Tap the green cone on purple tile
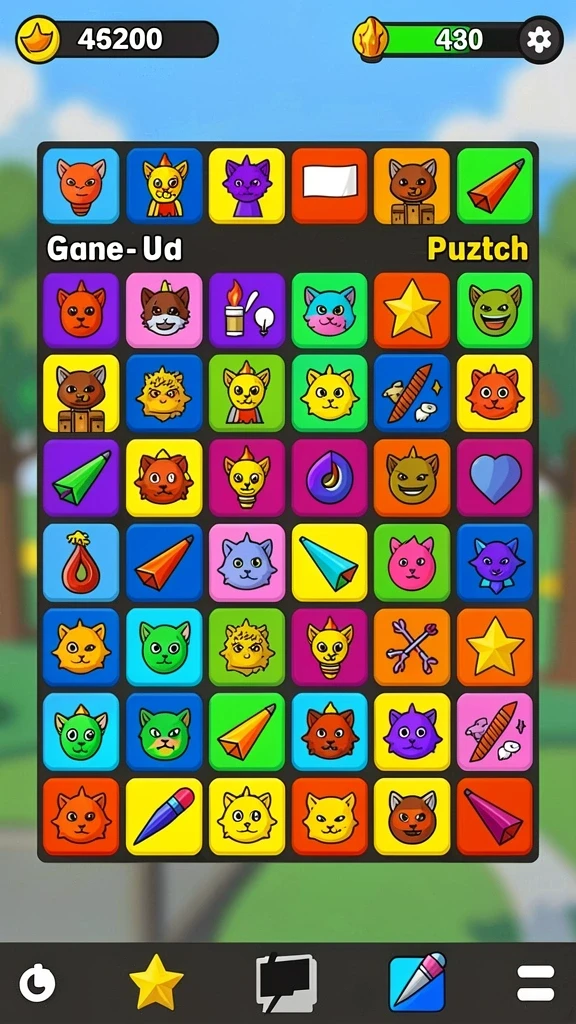 81,477
